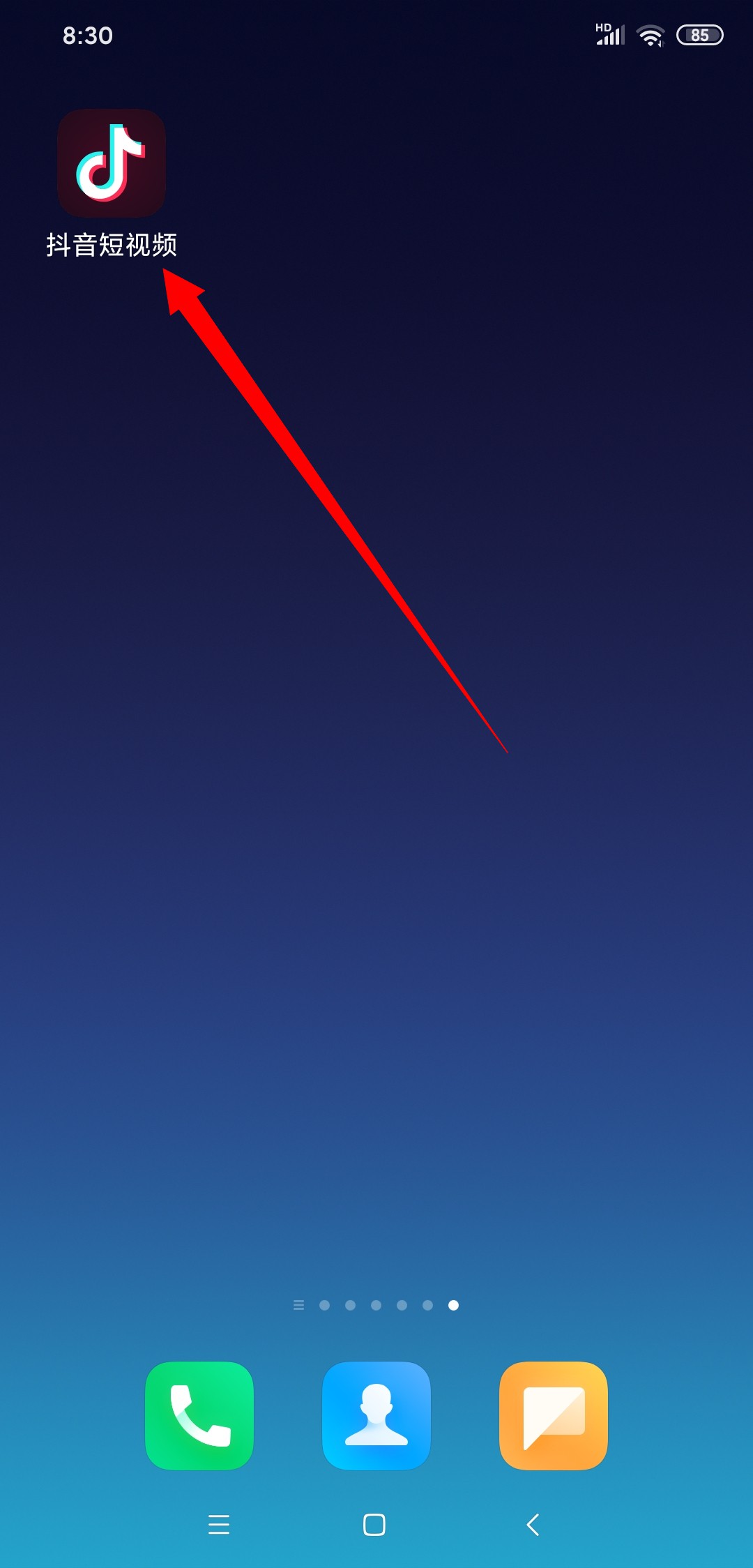The image size is (753, 1568).
Task: Open the Messages app
Action: pos(554,1415)
